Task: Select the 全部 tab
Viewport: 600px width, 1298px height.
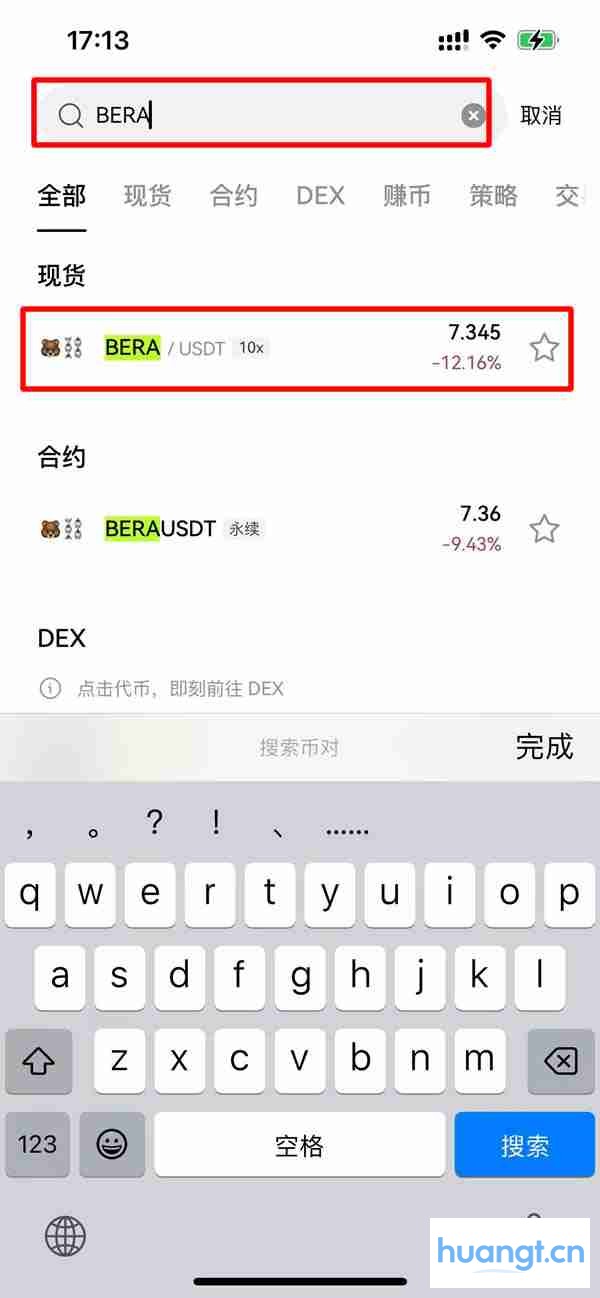Action: click(62, 196)
